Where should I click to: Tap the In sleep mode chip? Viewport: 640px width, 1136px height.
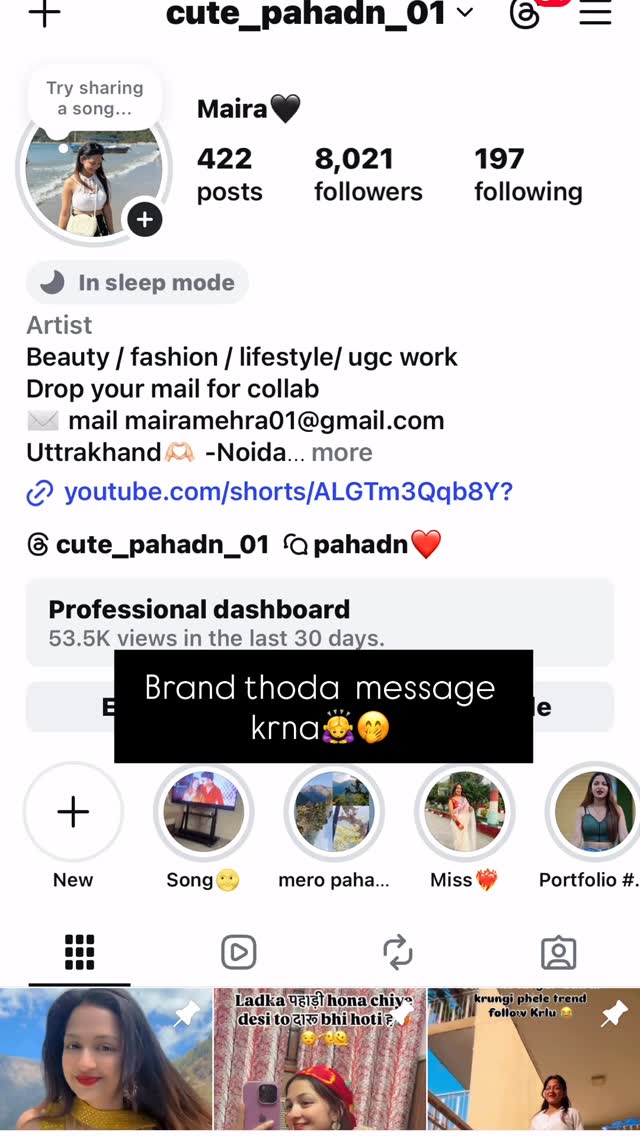click(137, 283)
